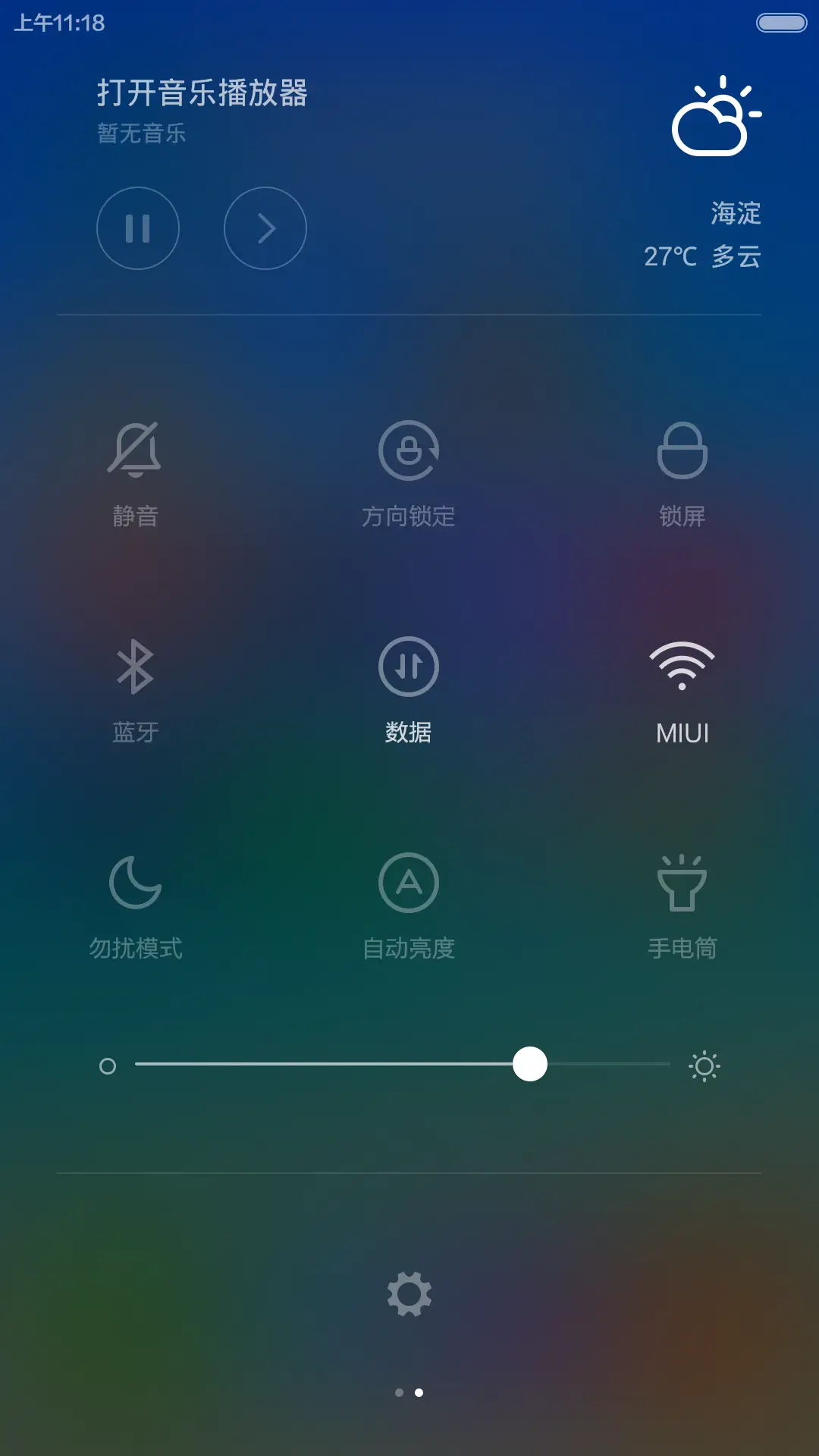Tap the mute bell icon

pyautogui.click(x=136, y=450)
